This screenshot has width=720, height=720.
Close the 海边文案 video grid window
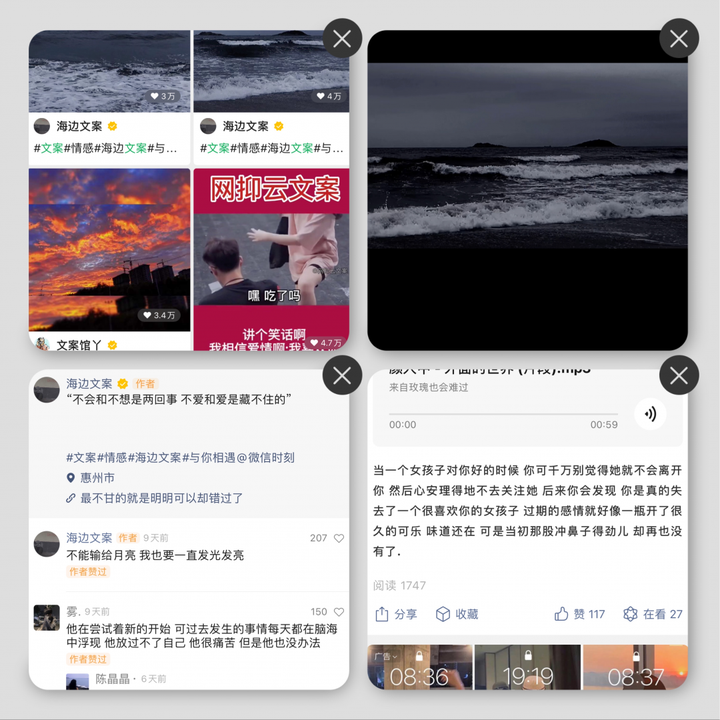342,39
